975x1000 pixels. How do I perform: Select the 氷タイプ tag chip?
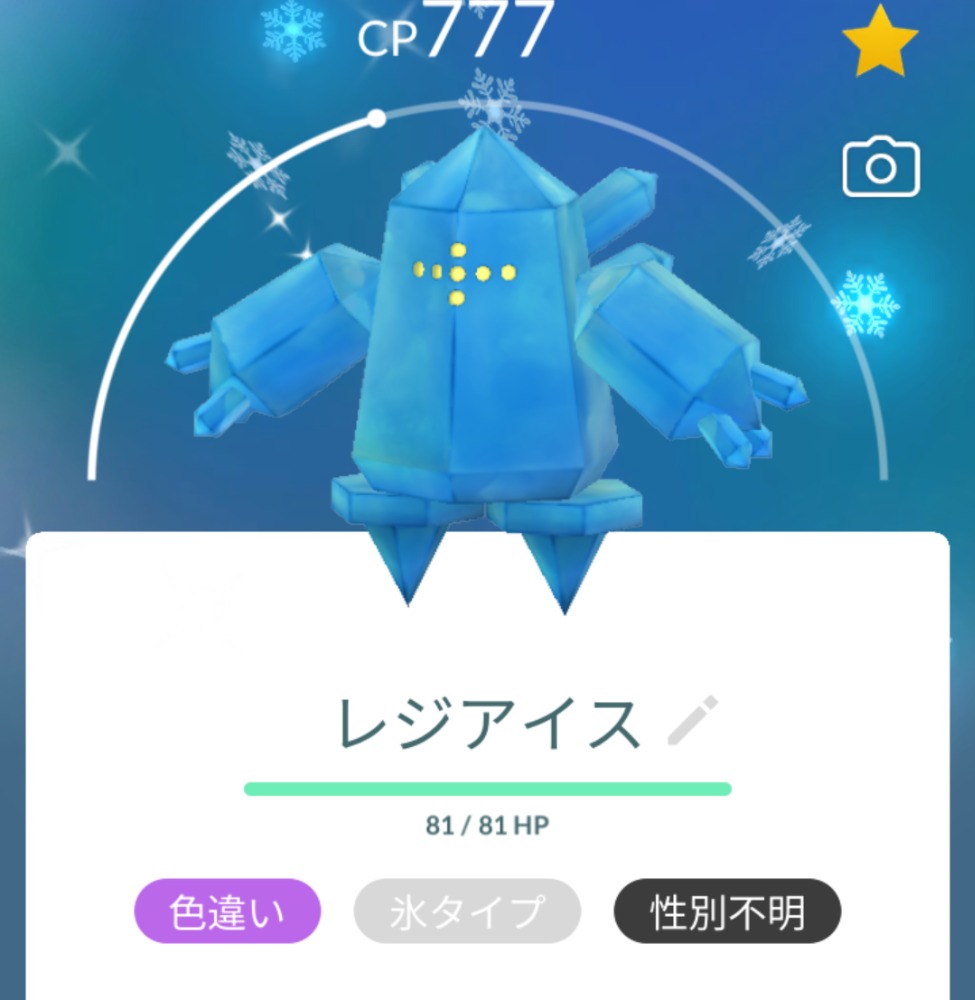point(467,911)
